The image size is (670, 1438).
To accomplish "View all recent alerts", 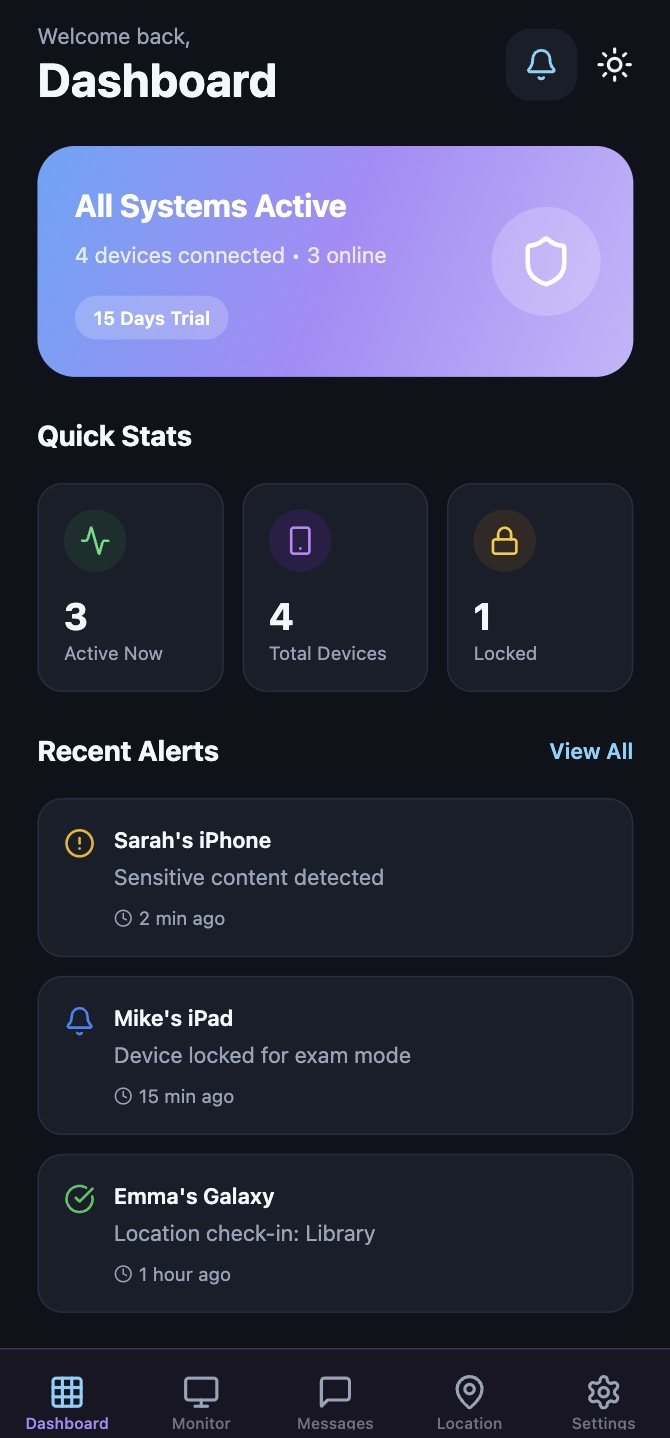I will point(591,751).
